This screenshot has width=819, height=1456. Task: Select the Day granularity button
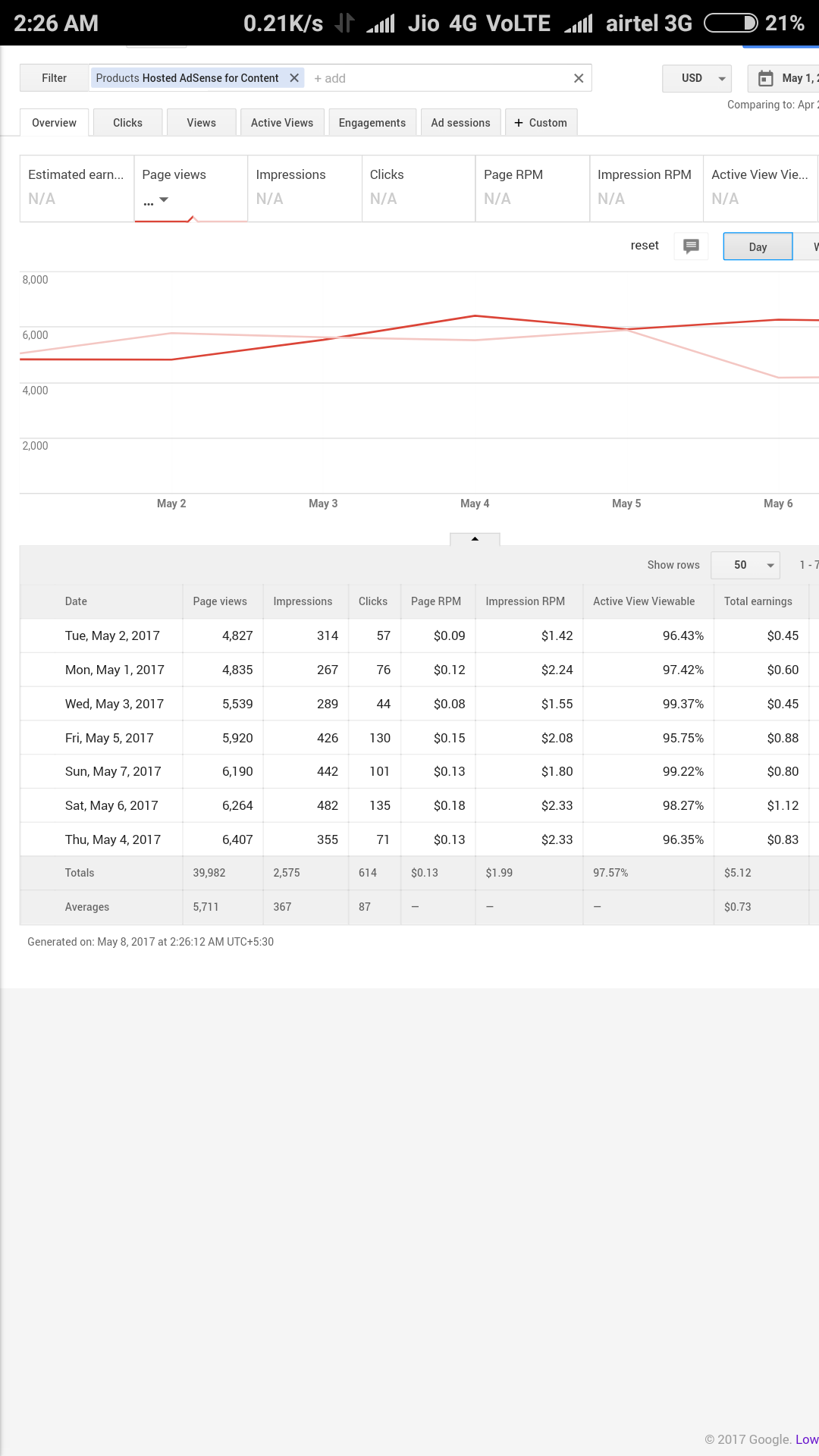click(x=758, y=246)
